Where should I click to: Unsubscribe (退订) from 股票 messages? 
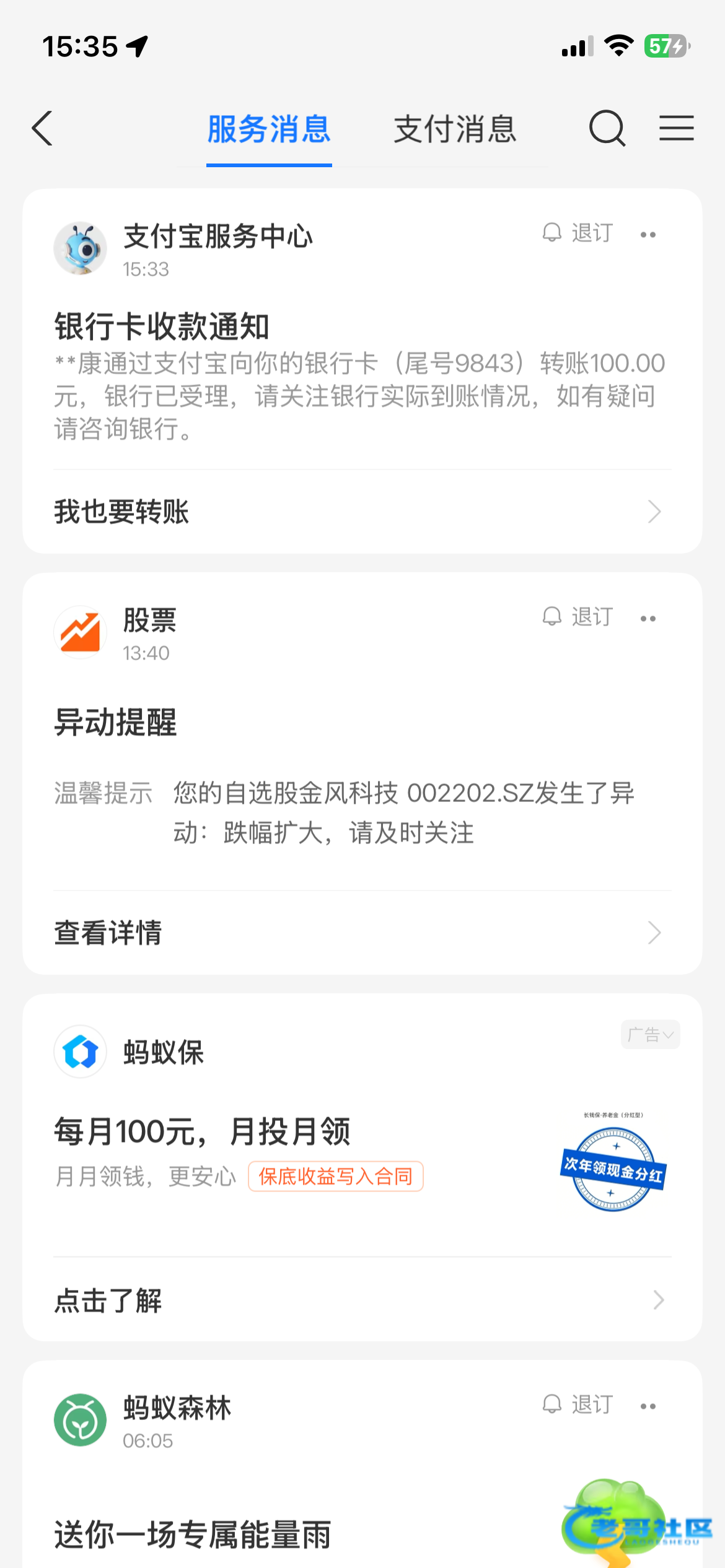tap(578, 617)
